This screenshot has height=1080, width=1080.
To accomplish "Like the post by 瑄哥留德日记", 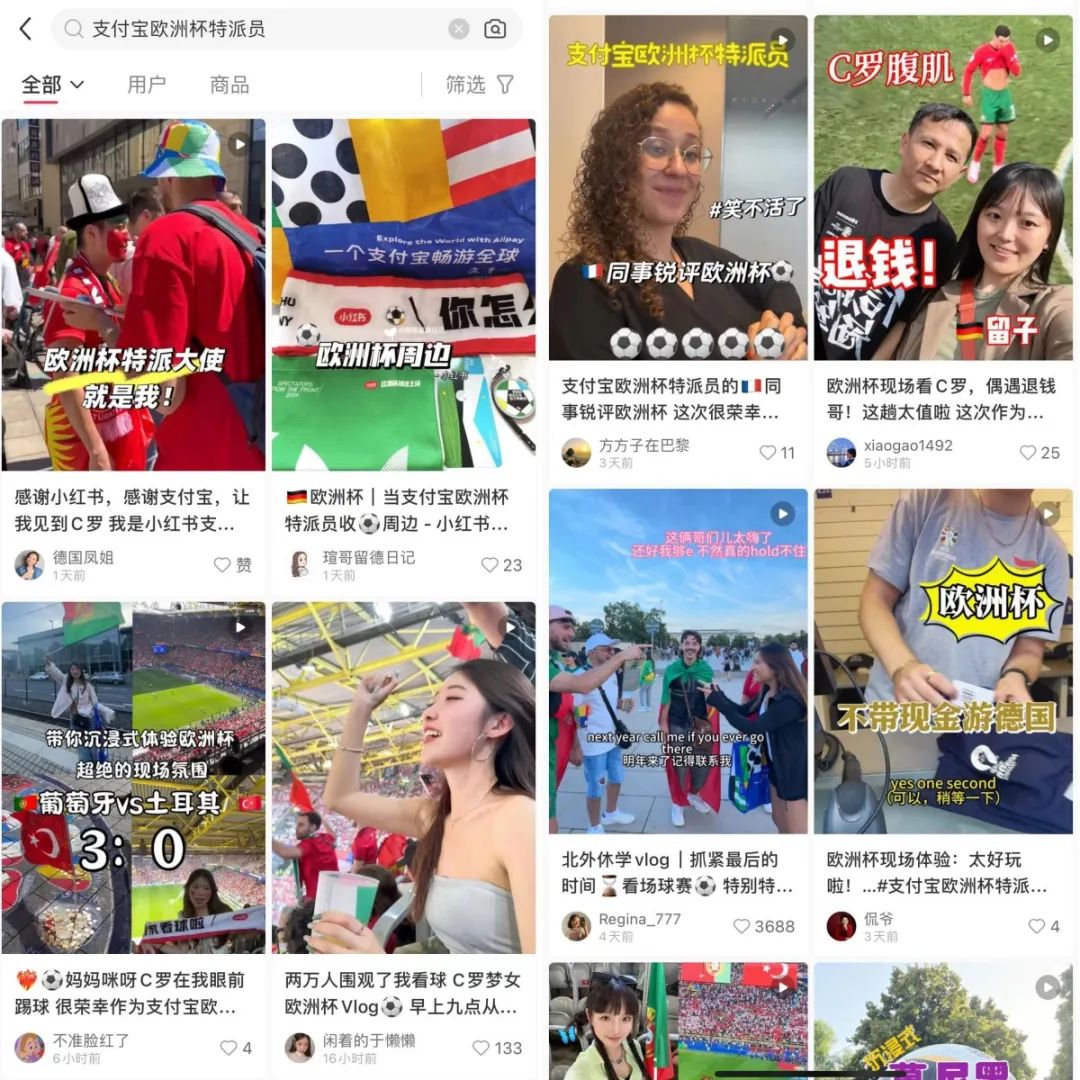I will pyautogui.click(x=490, y=565).
